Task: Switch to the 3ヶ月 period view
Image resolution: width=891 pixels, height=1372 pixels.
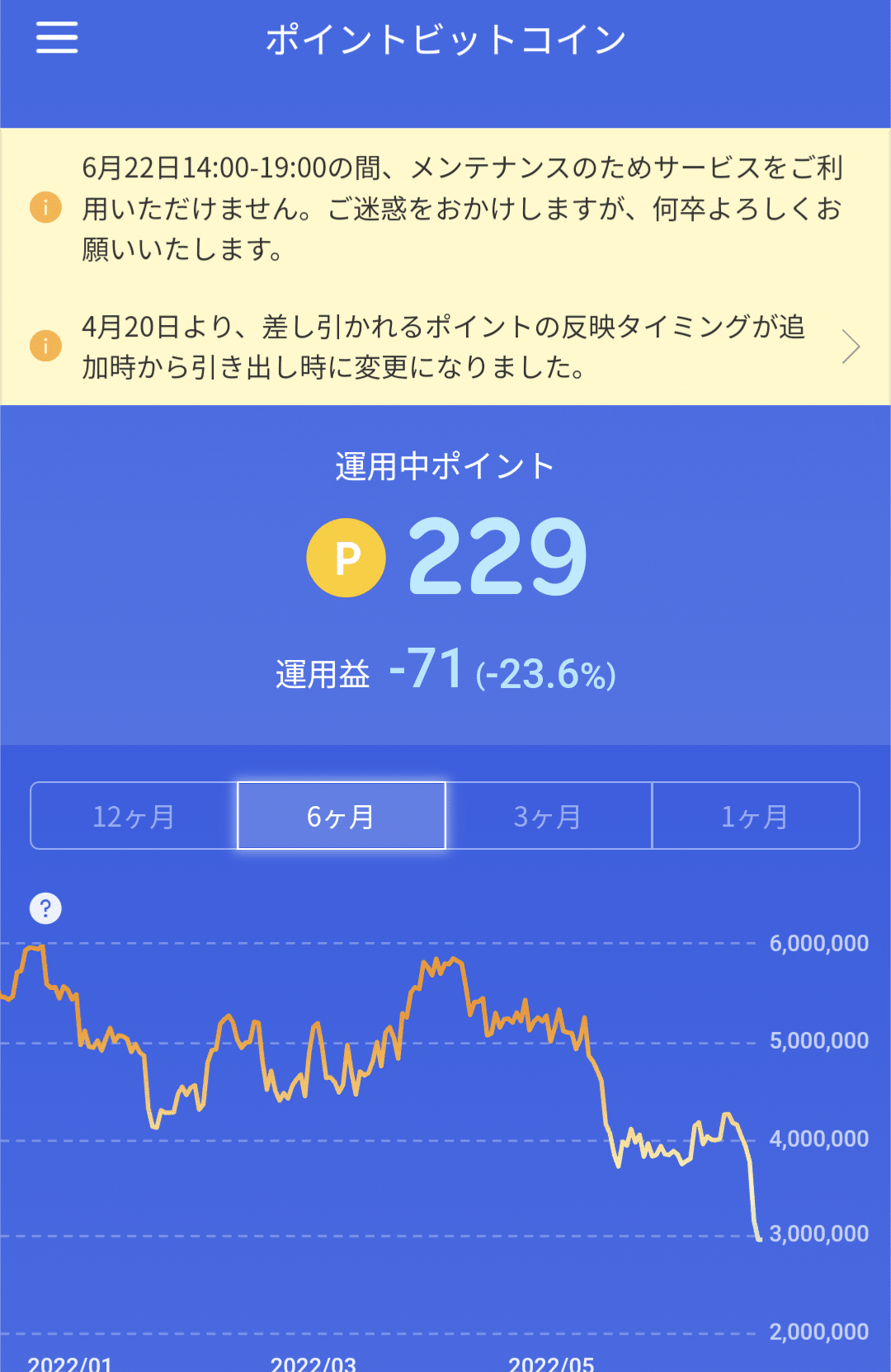Action: [549, 815]
